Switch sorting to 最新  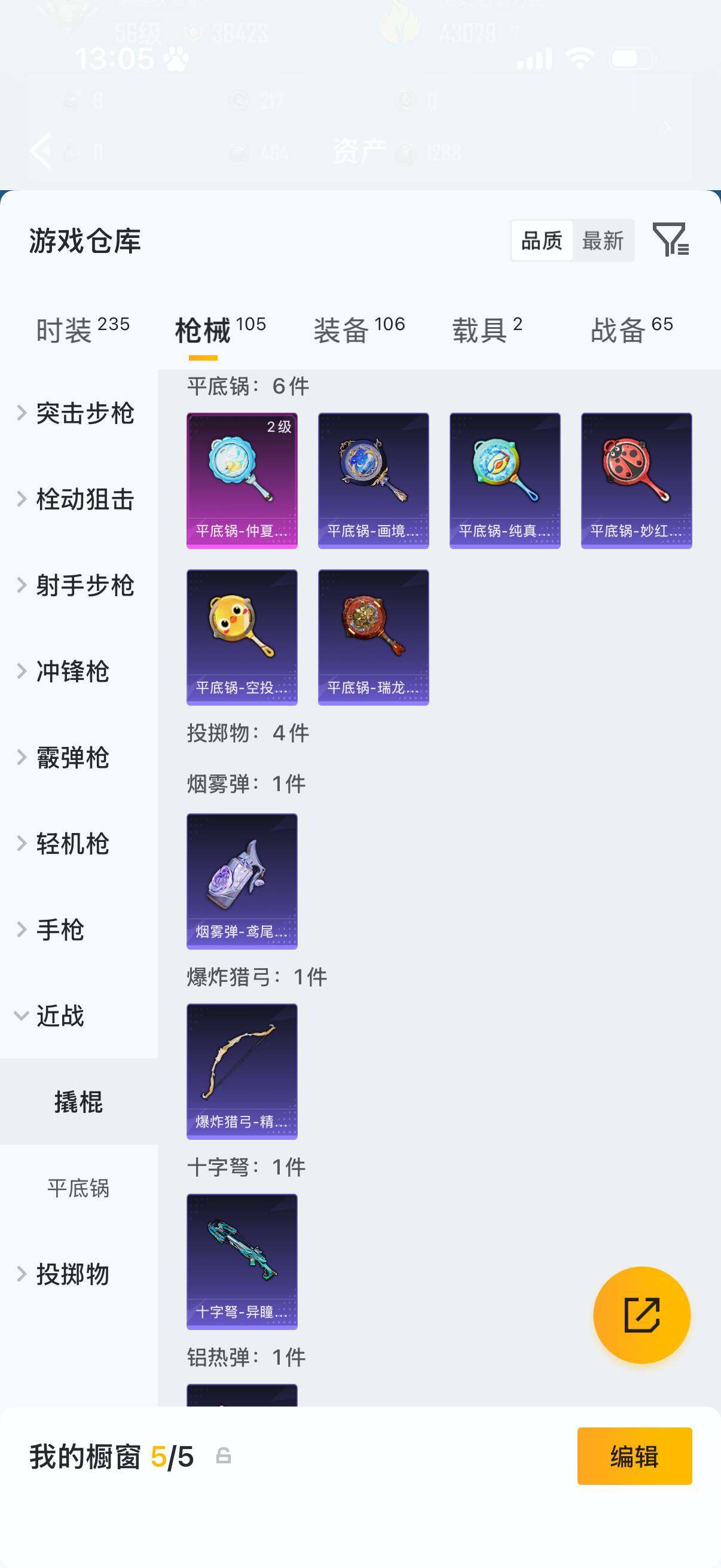pos(604,241)
